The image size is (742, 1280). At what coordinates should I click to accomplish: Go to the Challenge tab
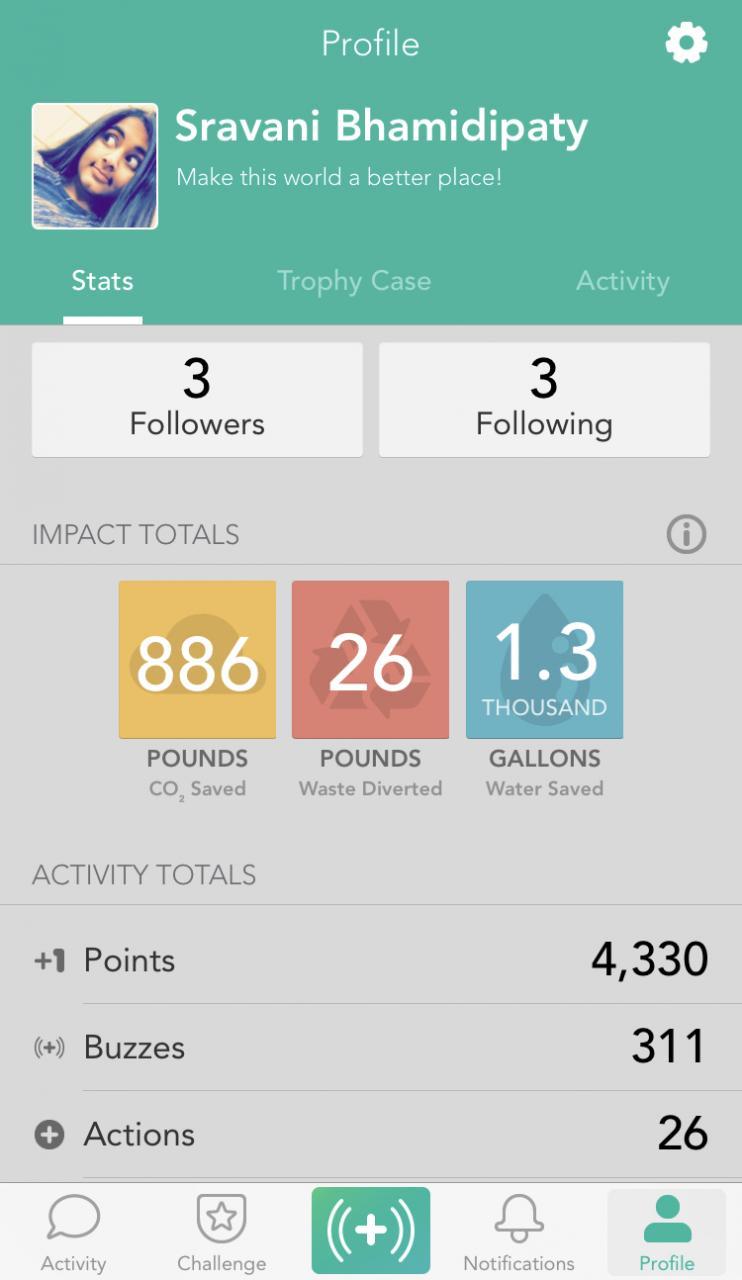click(221, 1233)
